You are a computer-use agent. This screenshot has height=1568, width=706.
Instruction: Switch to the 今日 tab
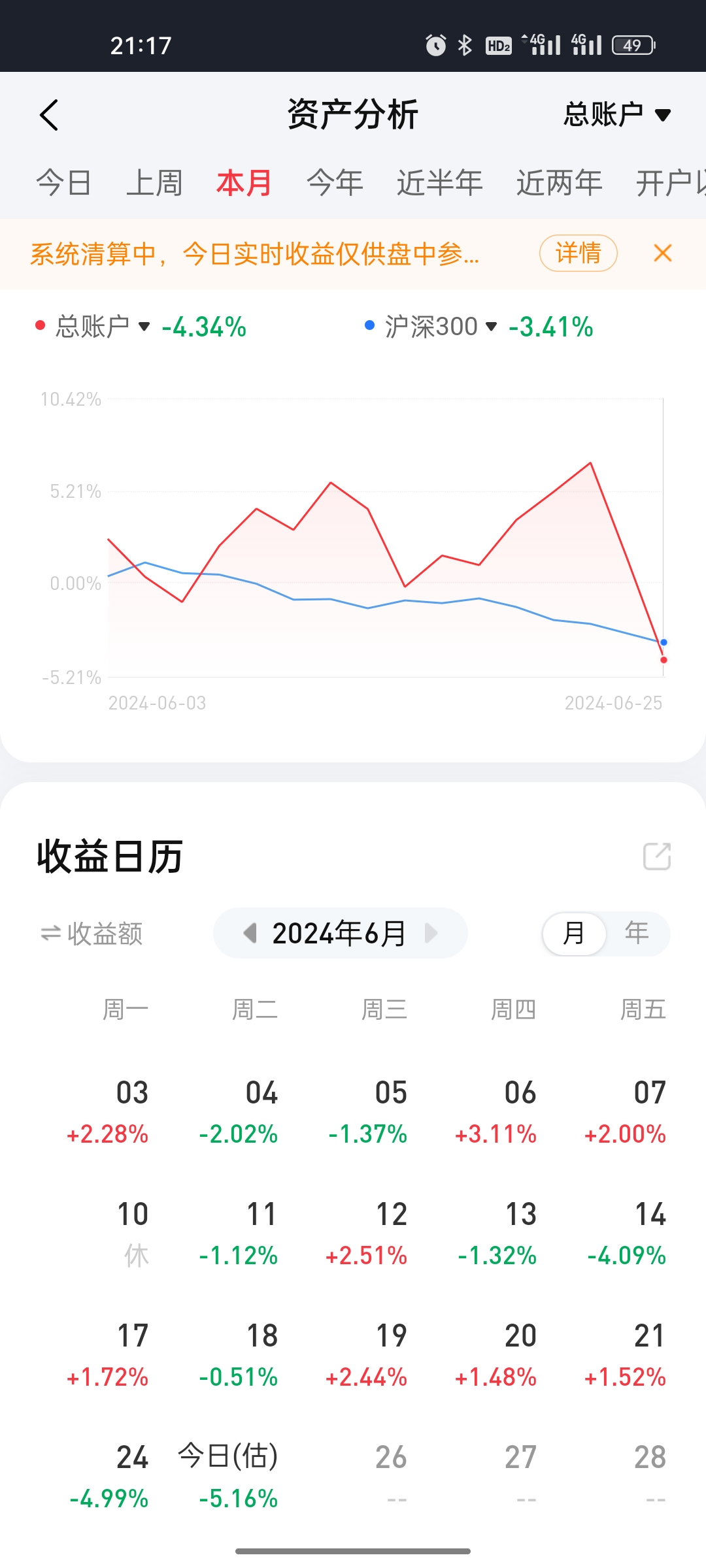coord(63,182)
